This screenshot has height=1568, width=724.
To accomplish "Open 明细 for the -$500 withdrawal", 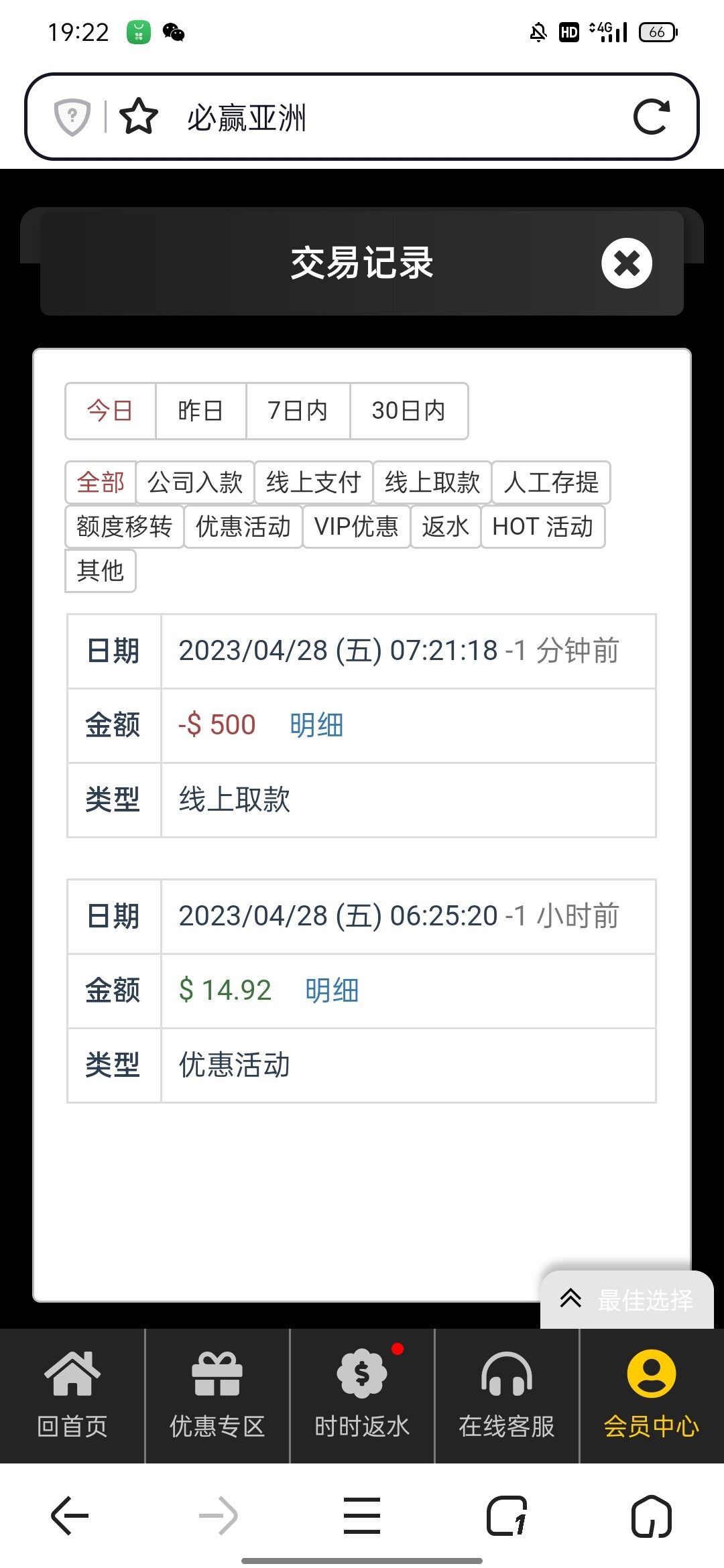I will click(x=316, y=725).
